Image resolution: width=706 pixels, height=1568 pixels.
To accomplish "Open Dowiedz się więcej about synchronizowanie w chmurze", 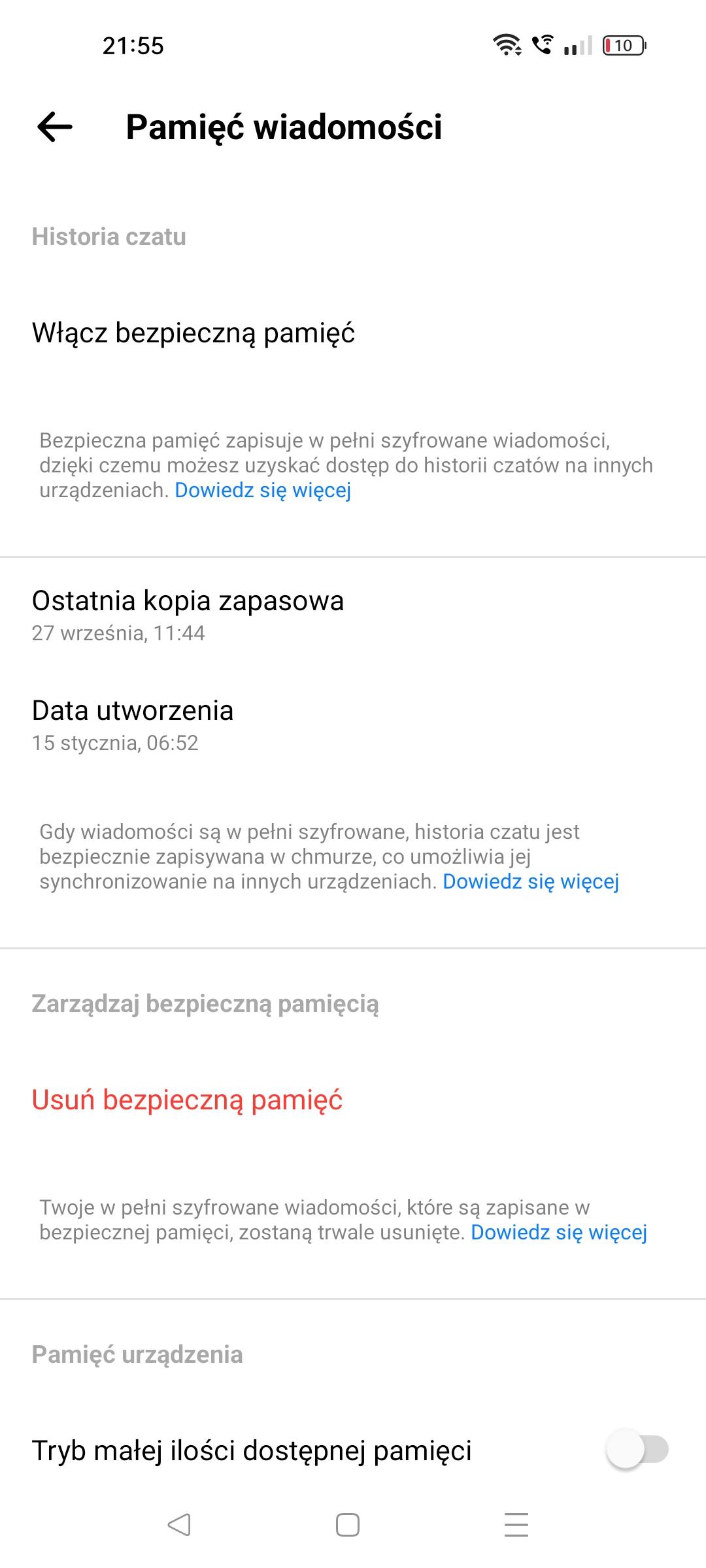I will point(531,881).
